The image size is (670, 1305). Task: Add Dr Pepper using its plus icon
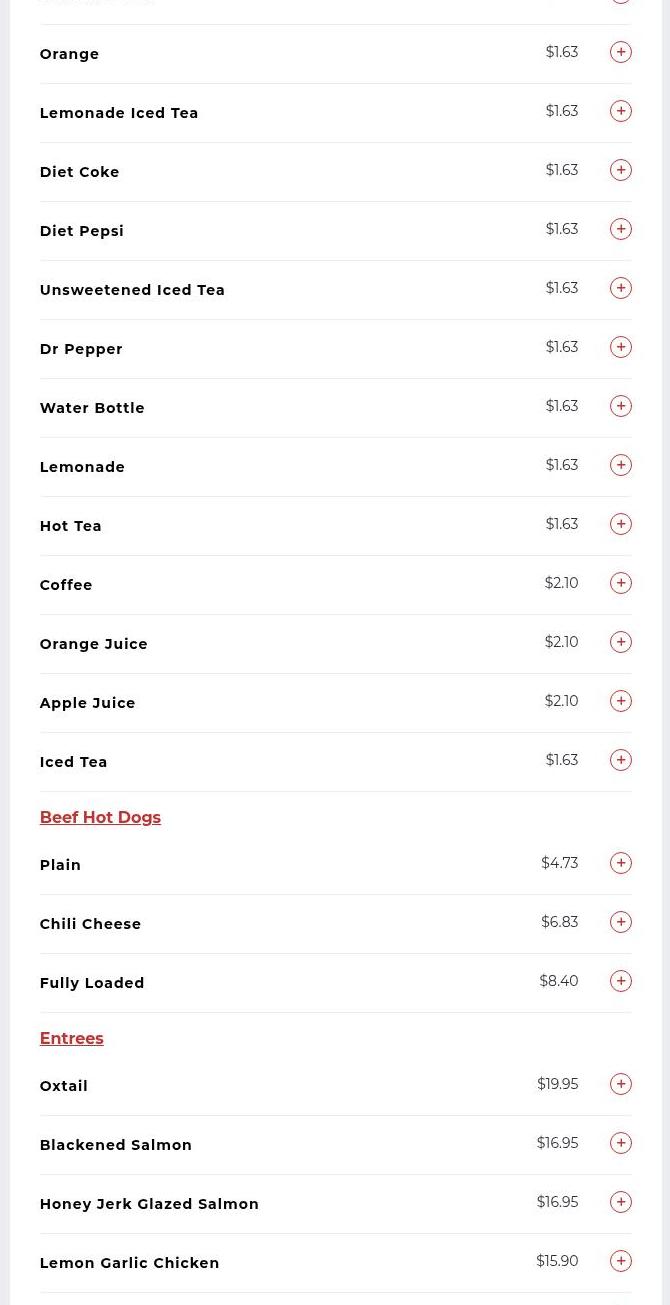pyautogui.click(x=621, y=347)
